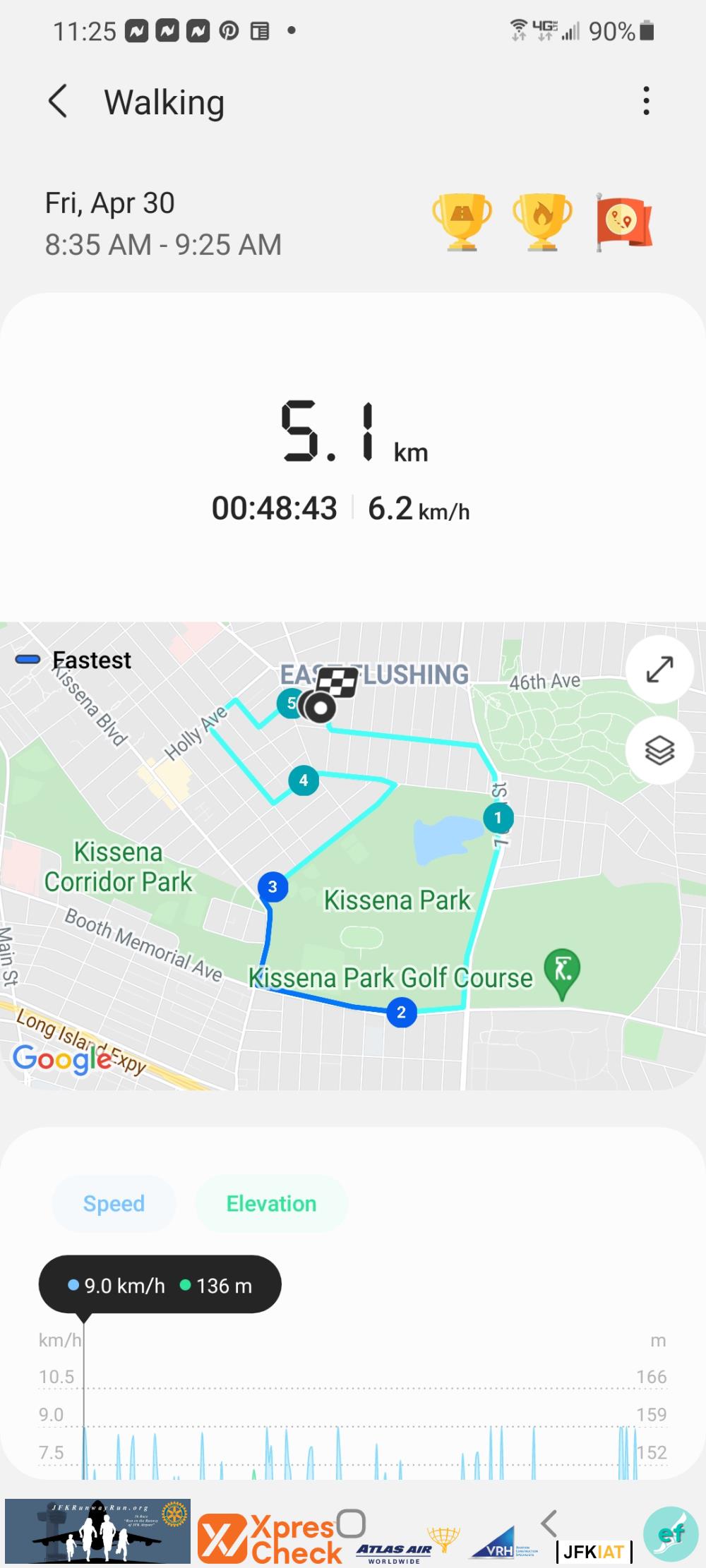The image size is (706, 1568).
Task: Open the three-dot overflow menu
Action: coord(646,102)
